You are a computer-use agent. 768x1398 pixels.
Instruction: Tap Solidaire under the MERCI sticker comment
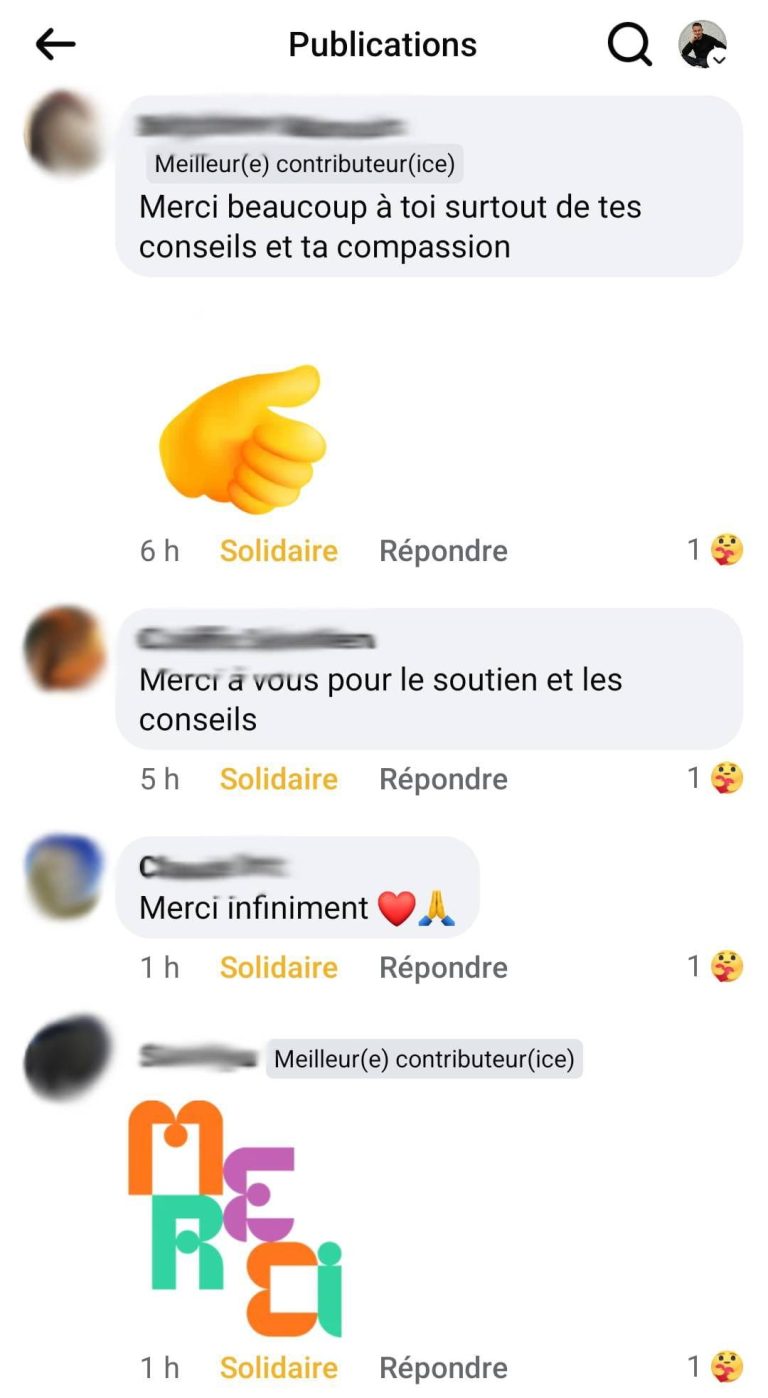278,1367
